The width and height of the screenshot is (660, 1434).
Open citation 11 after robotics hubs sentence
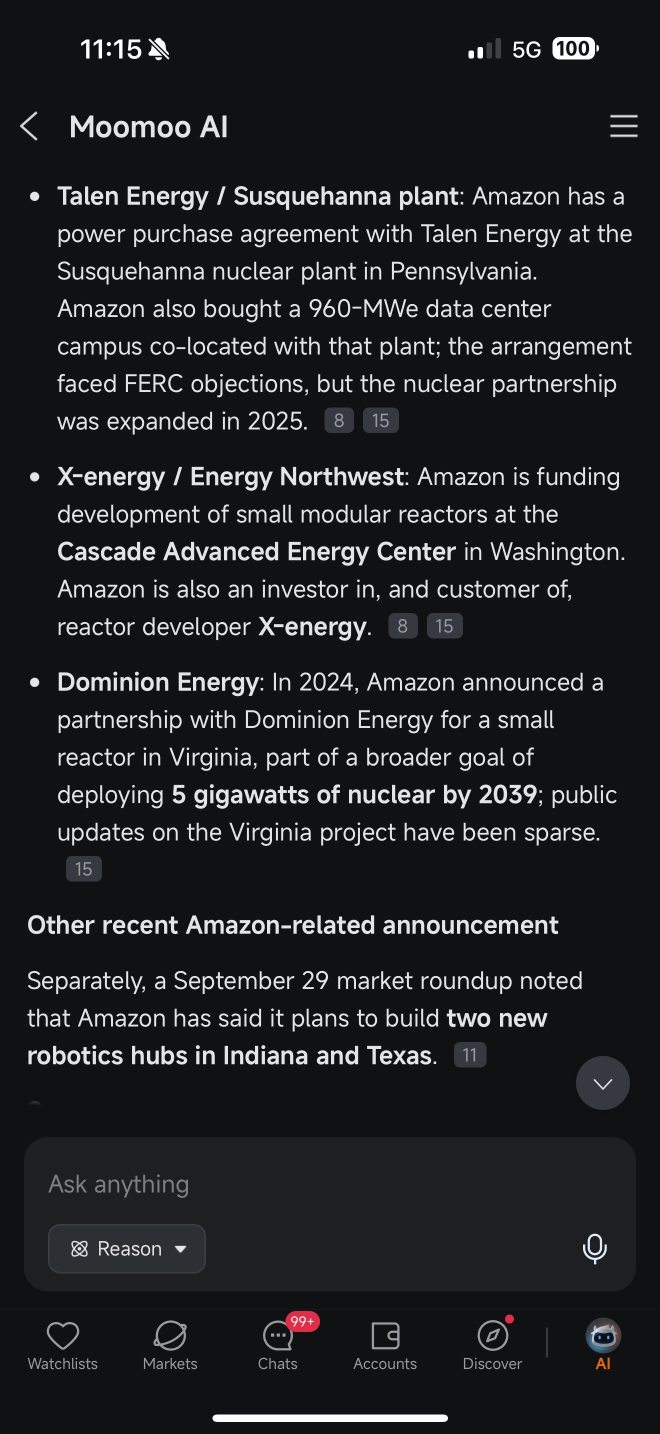pyautogui.click(x=470, y=1055)
